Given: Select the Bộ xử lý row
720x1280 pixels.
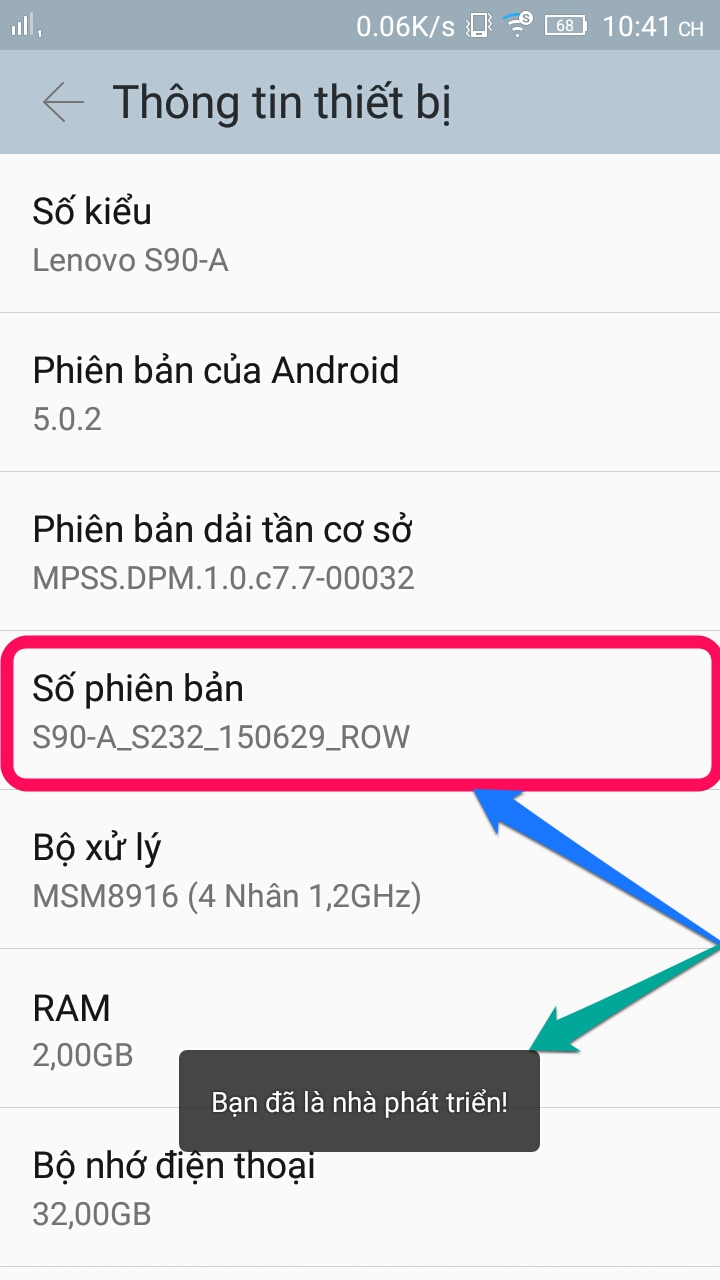Looking at the screenshot, I should click(x=300, y=870).
